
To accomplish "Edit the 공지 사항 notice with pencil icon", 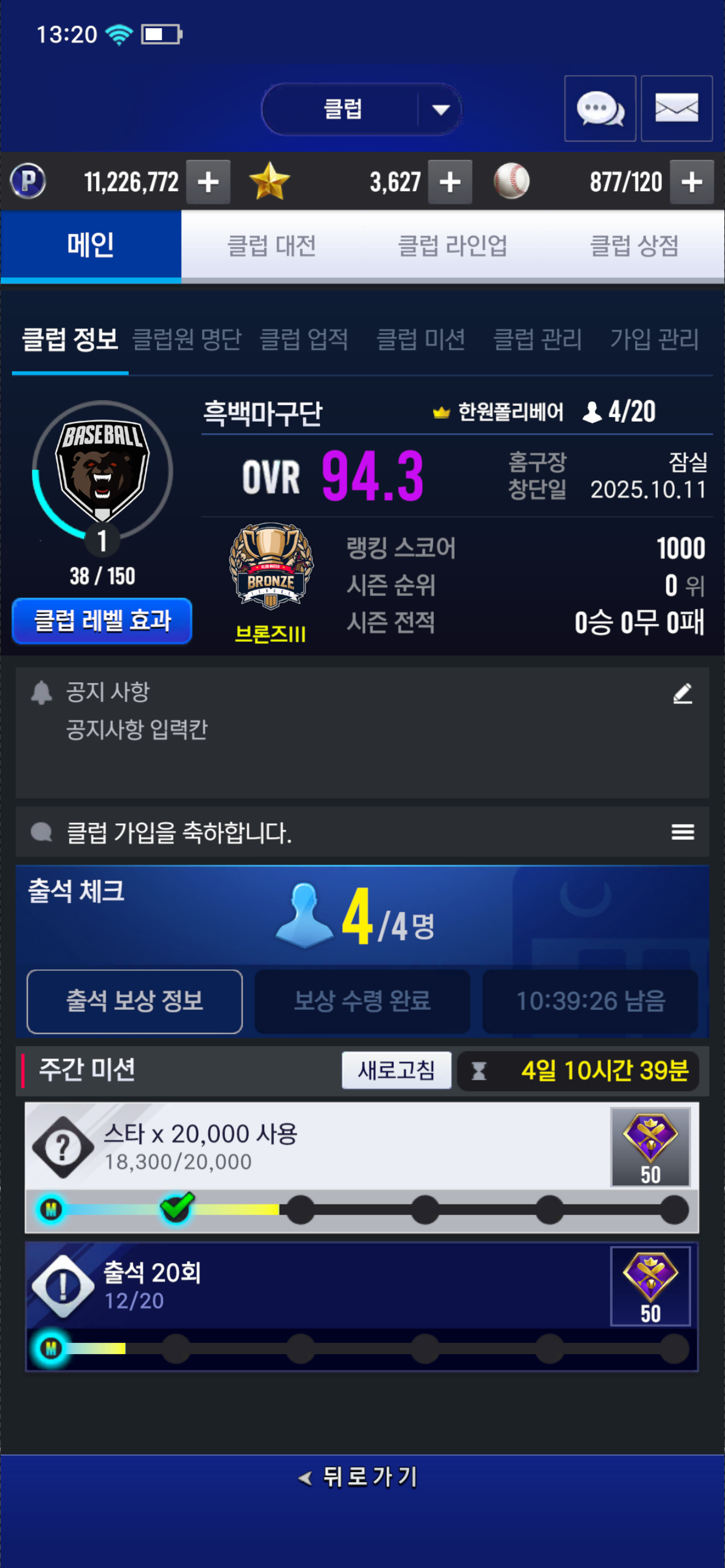I will tap(683, 693).
